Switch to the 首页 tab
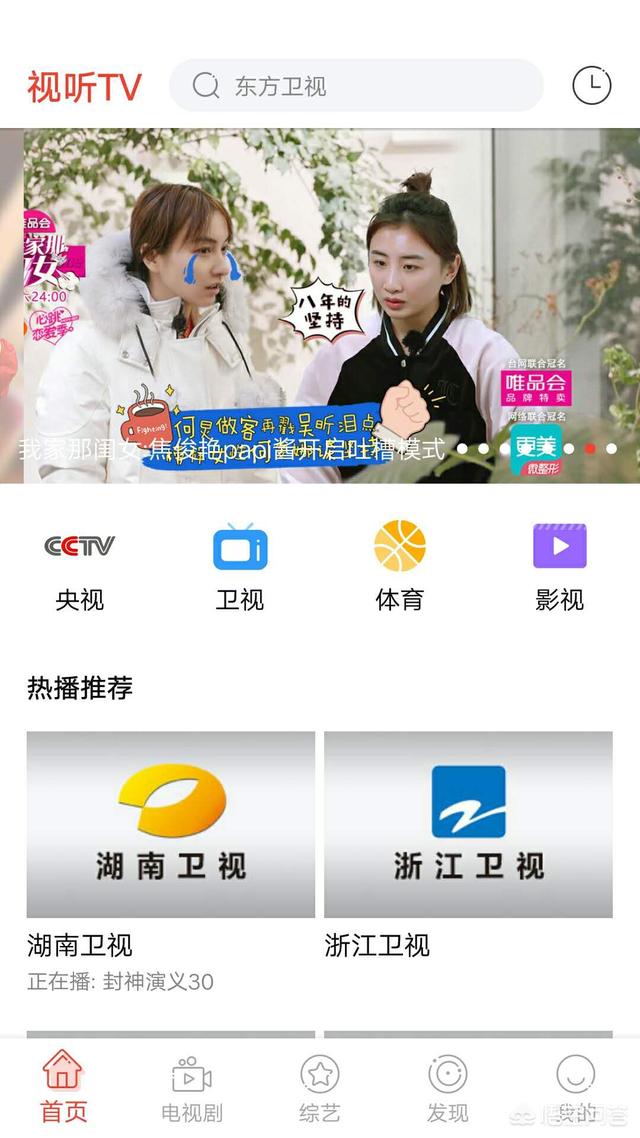 (63, 1086)
